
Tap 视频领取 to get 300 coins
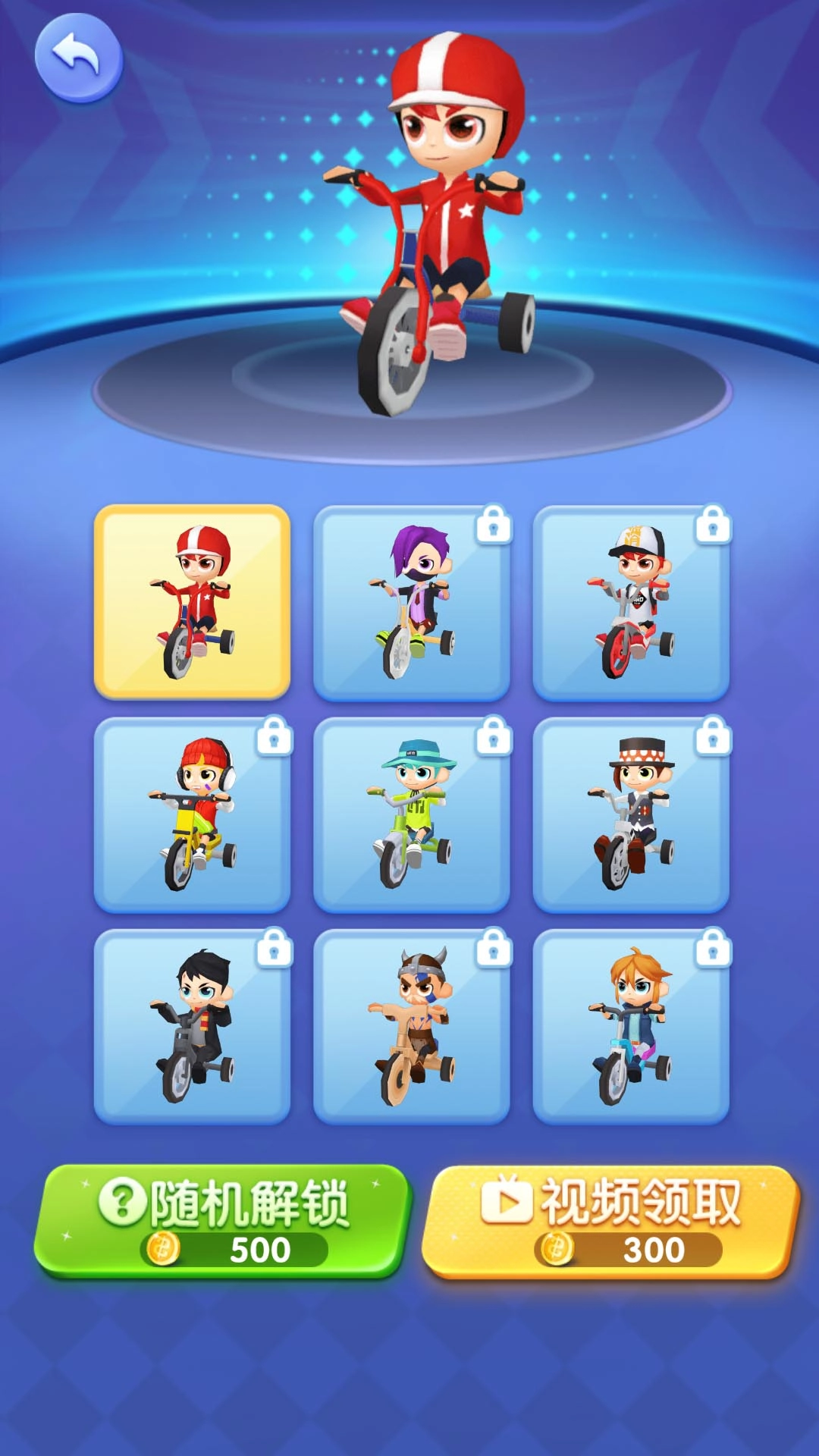pos(611,1222)
